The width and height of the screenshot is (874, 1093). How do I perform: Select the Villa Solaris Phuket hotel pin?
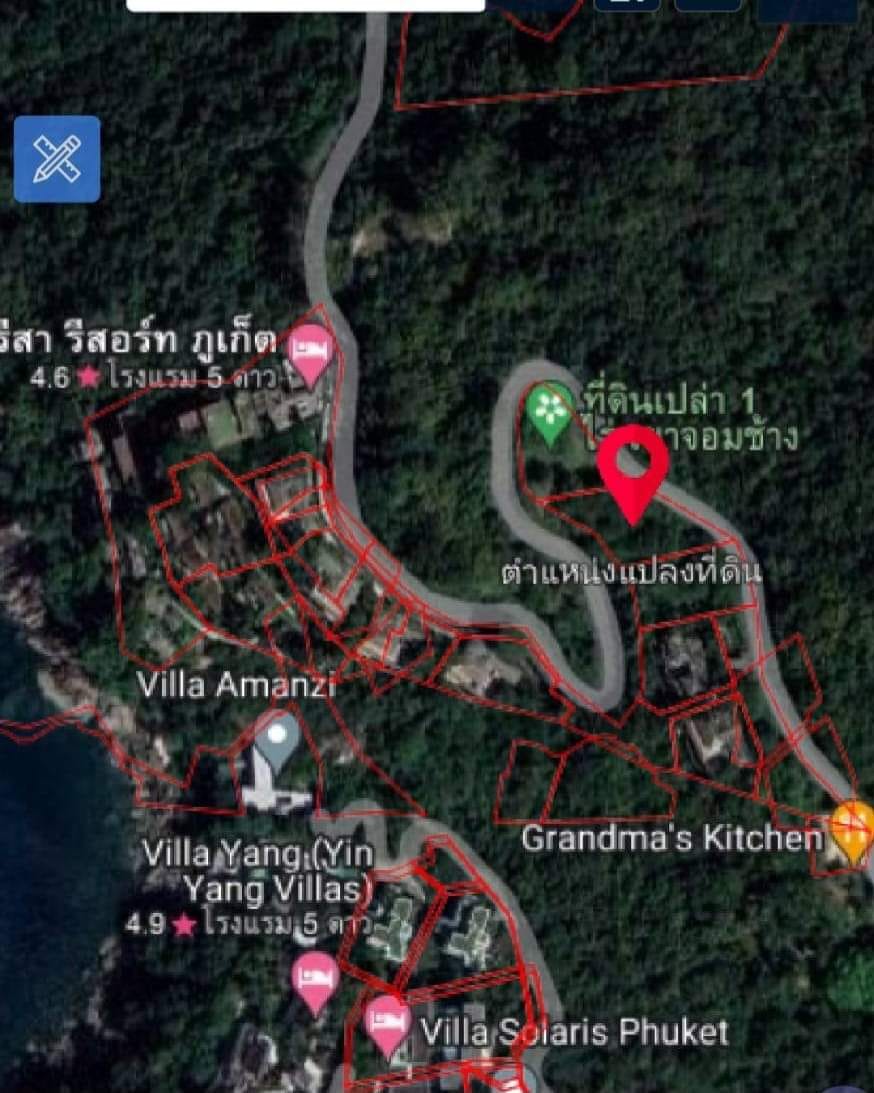coord(388,1024)
